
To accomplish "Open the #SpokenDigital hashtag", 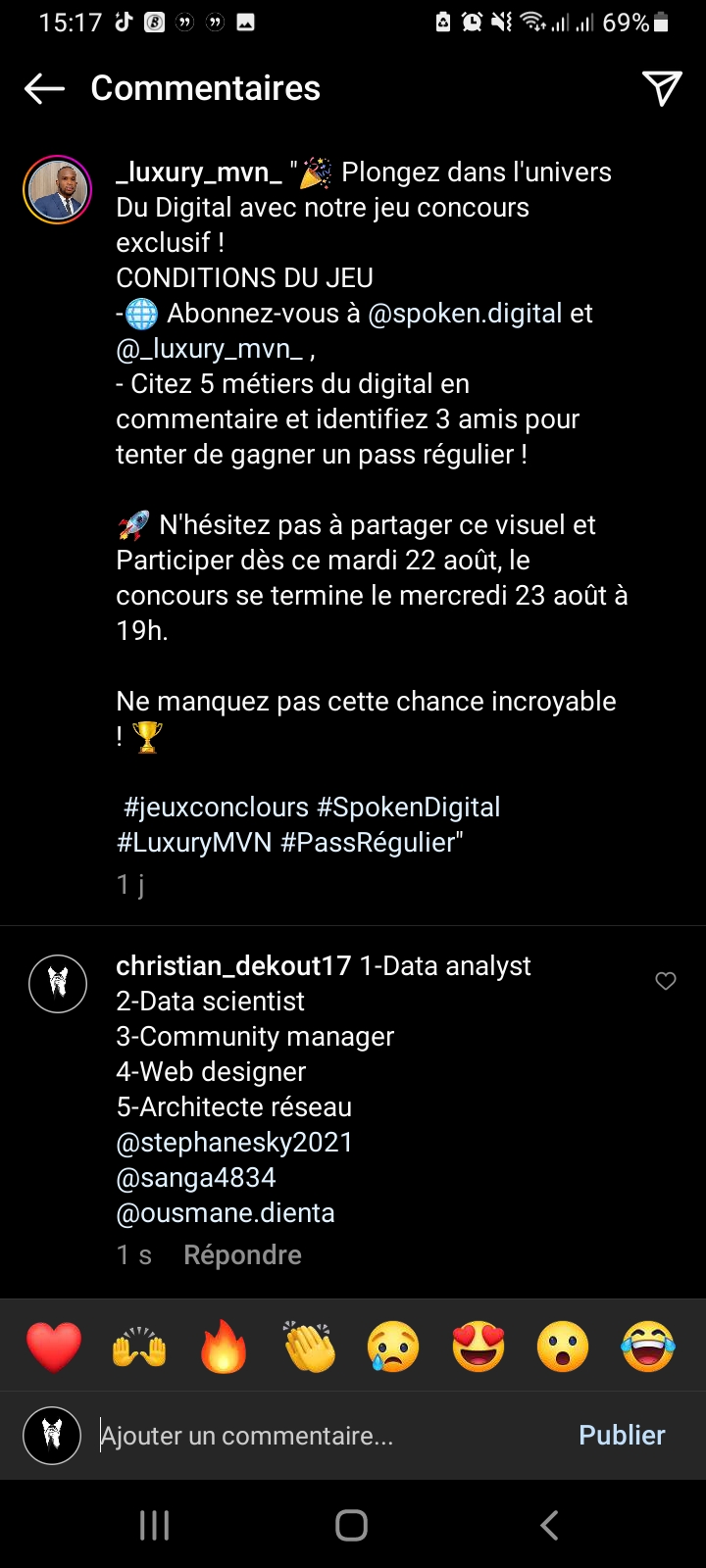I will pos(408,808).
